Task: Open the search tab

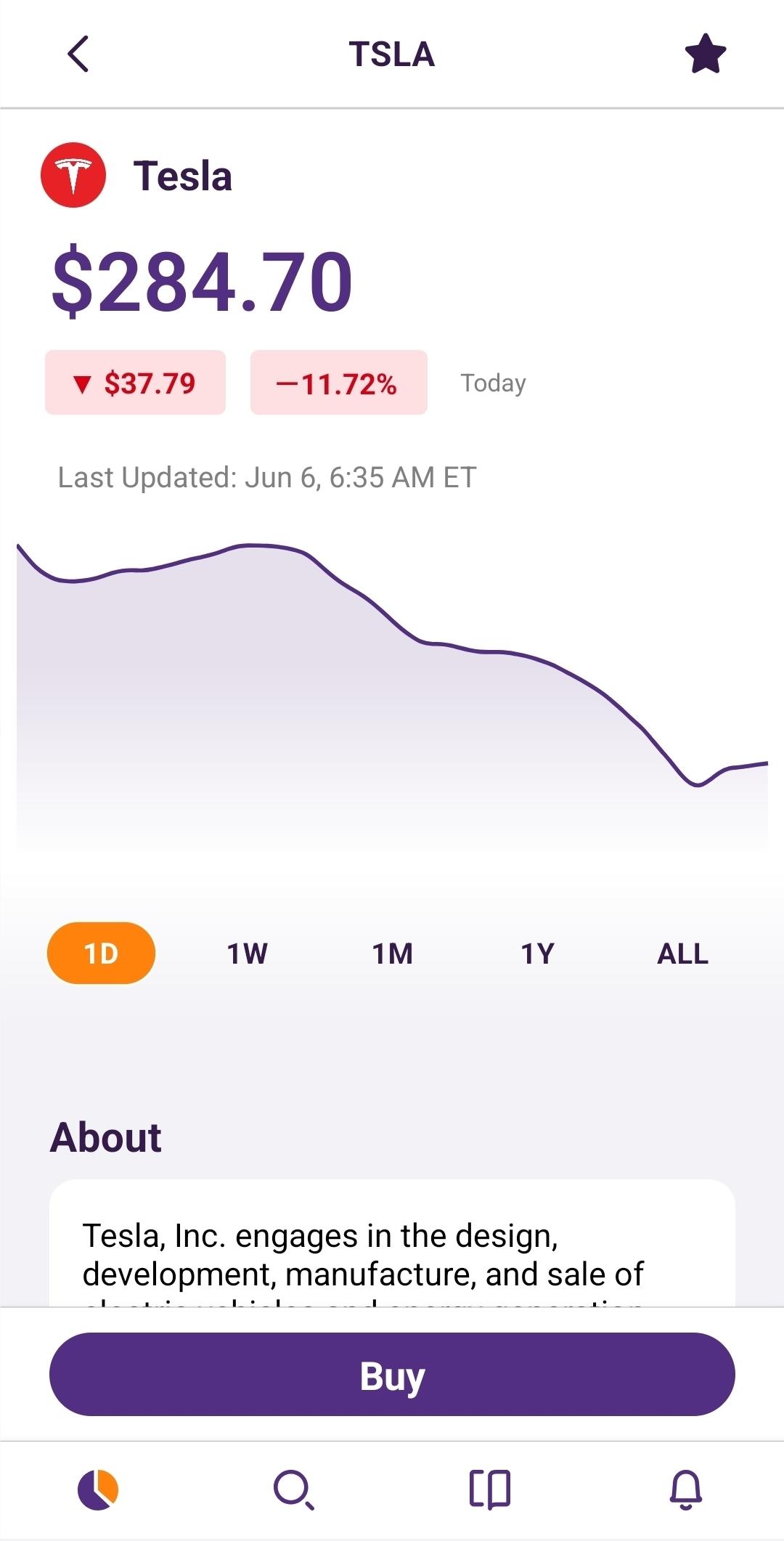Action: pos(294,1489)
